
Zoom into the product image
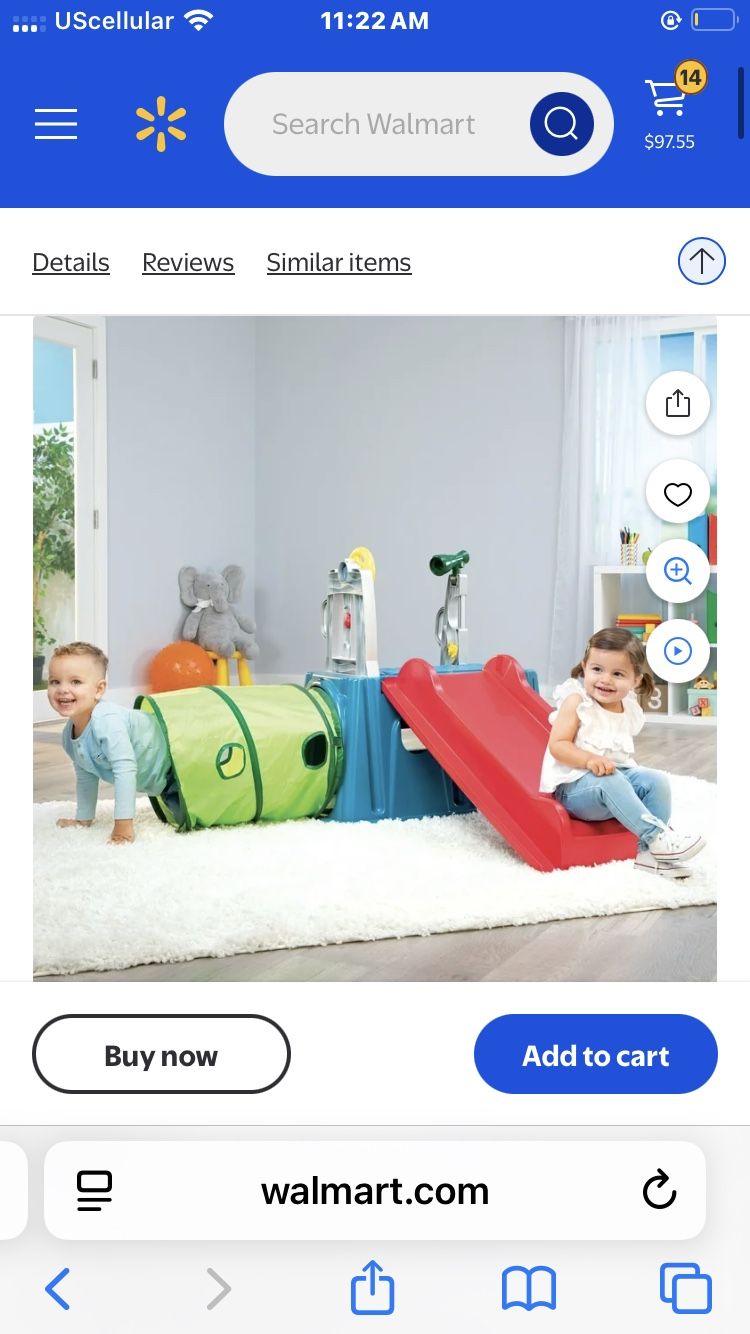point(678,571)
